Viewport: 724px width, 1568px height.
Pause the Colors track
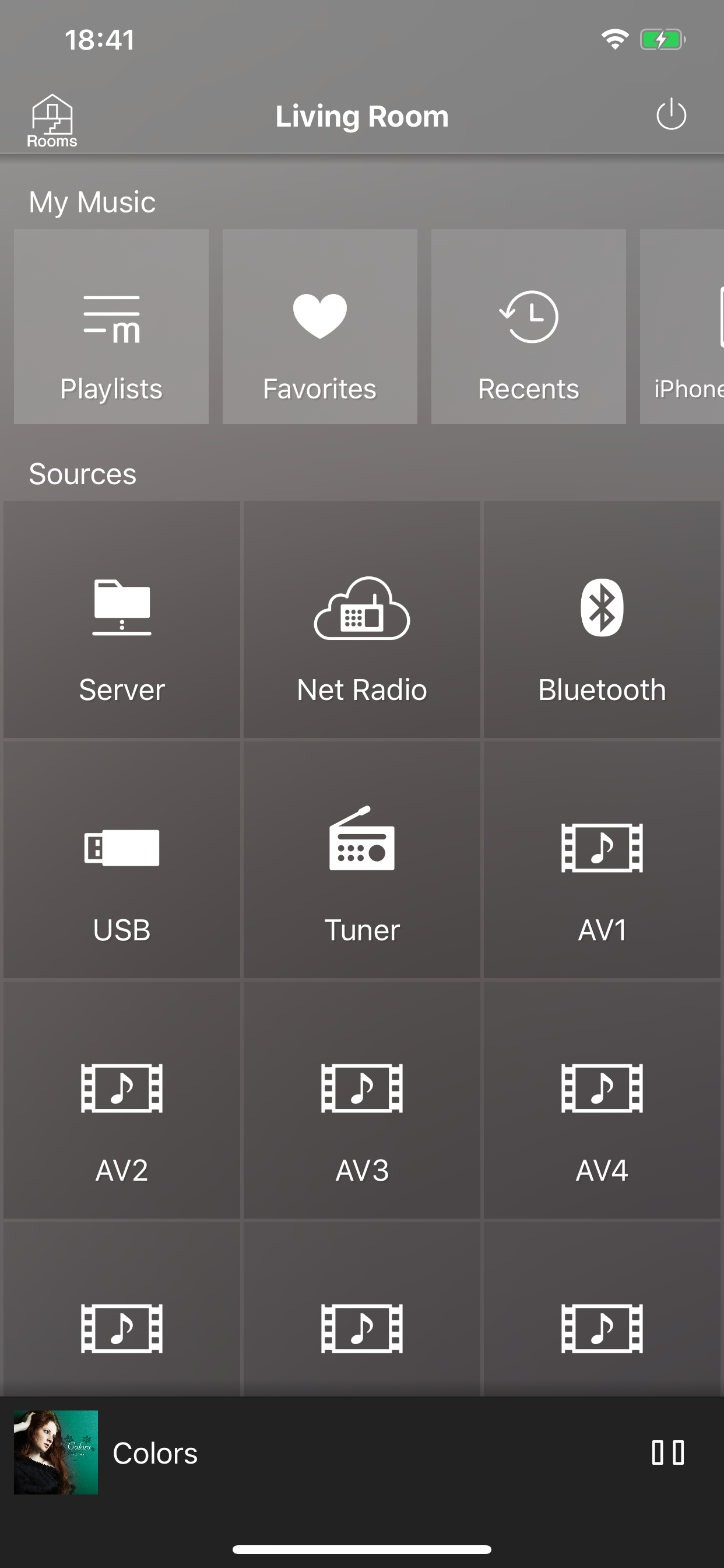click(668, 1452)
